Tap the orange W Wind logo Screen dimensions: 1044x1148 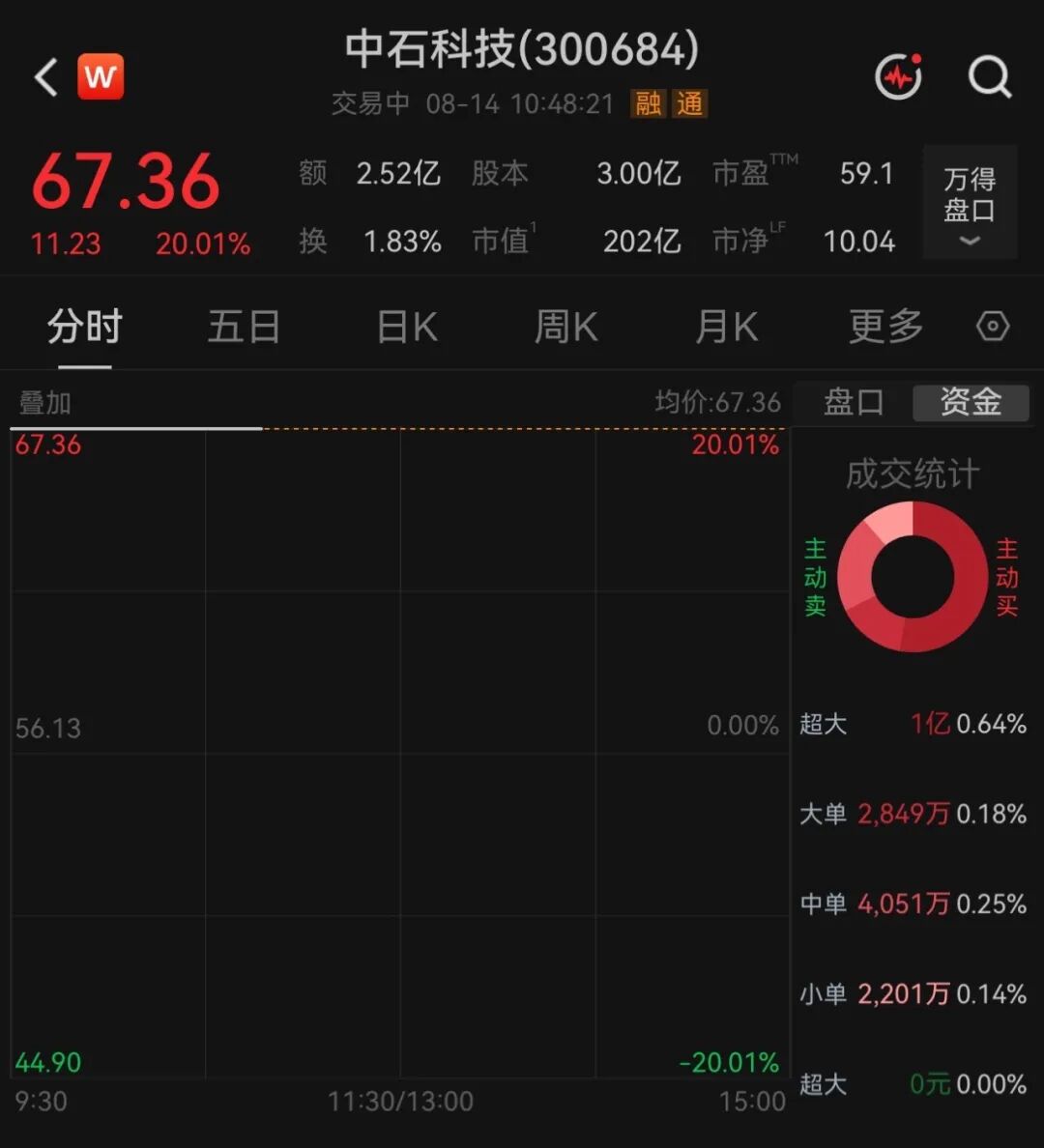point(101,76)
